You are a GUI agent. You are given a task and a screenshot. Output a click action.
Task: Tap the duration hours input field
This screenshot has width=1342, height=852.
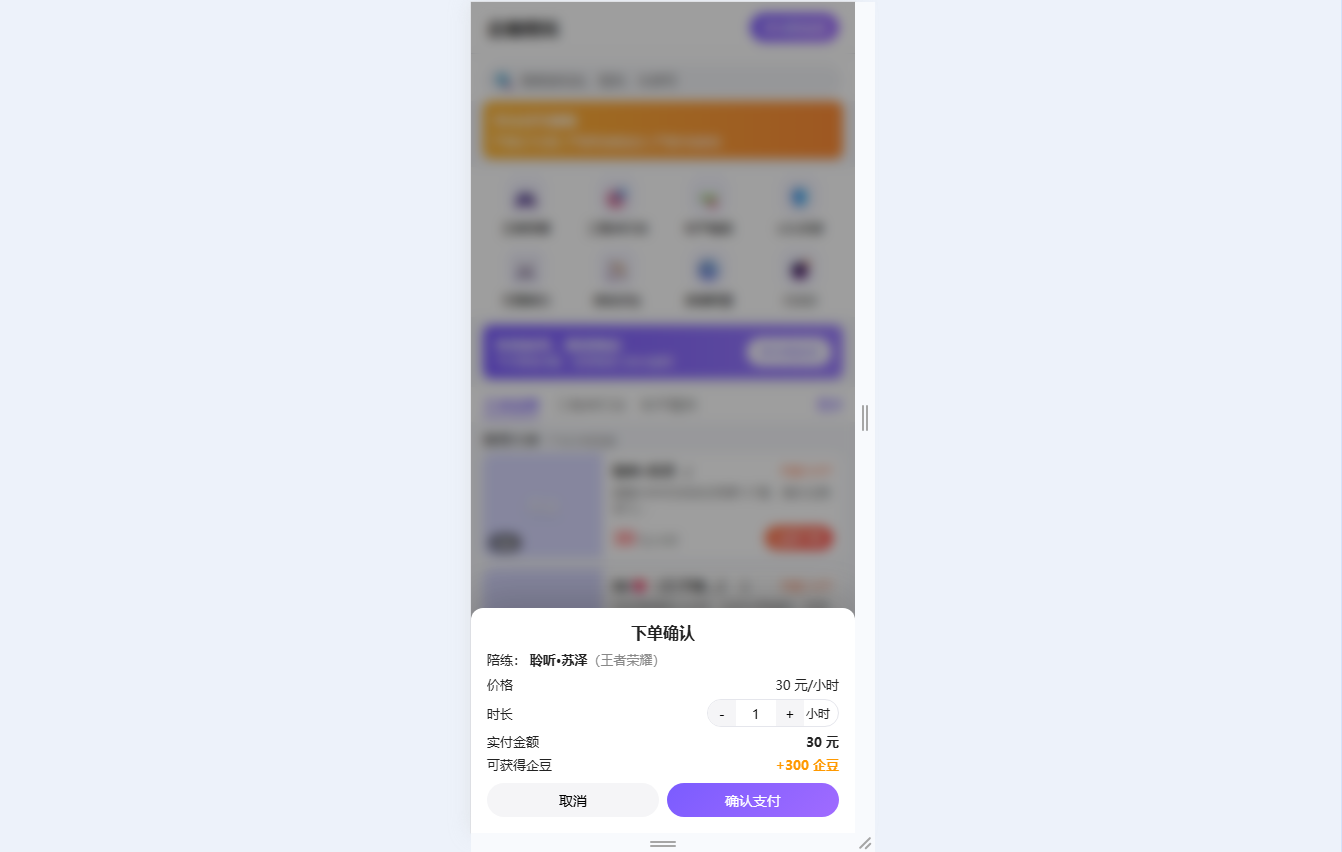click(755, 714)
